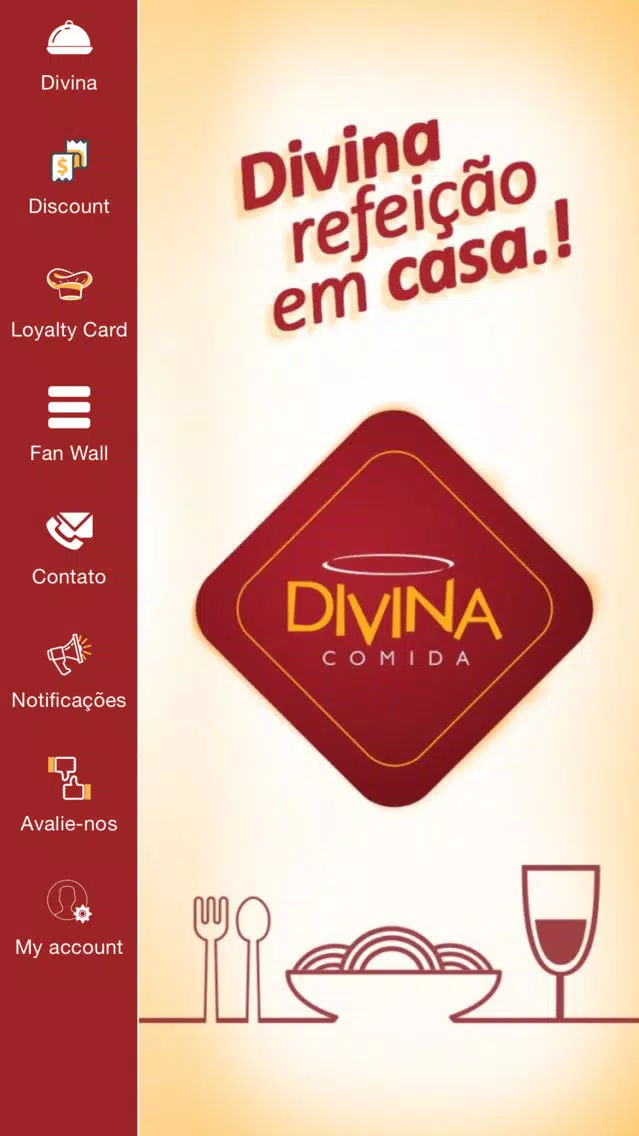The height and width of the screenshot is (1136, 639).
Task: Check Notificações
Action: [69, 672]
